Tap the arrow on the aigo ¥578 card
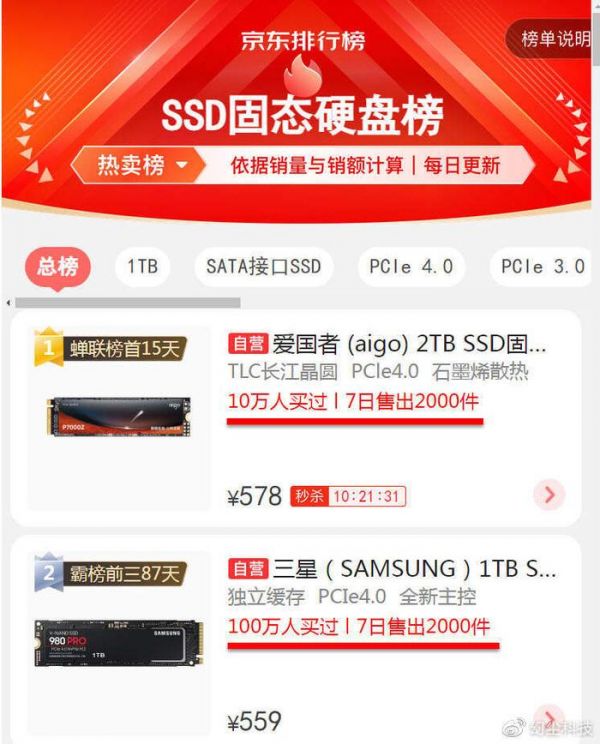 [x=549, y=494]
